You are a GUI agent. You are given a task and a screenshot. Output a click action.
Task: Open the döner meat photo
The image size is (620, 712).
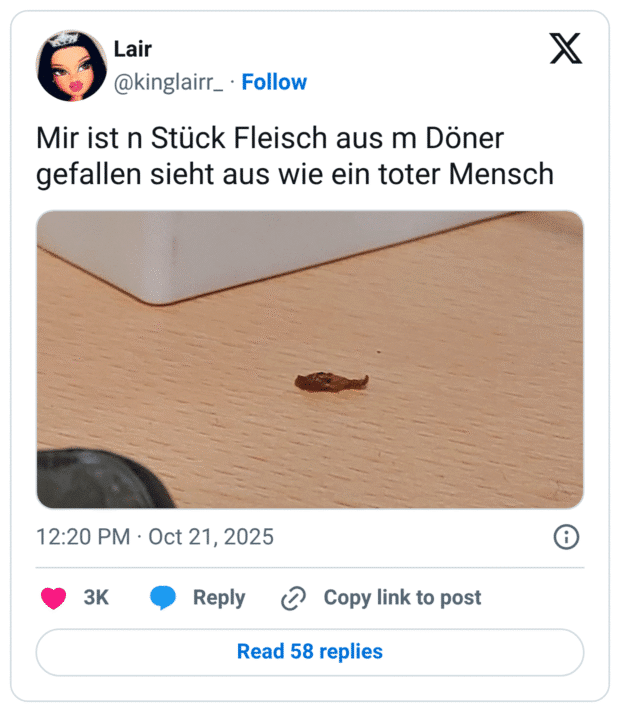pyautogui.click(x=310, y=360)
